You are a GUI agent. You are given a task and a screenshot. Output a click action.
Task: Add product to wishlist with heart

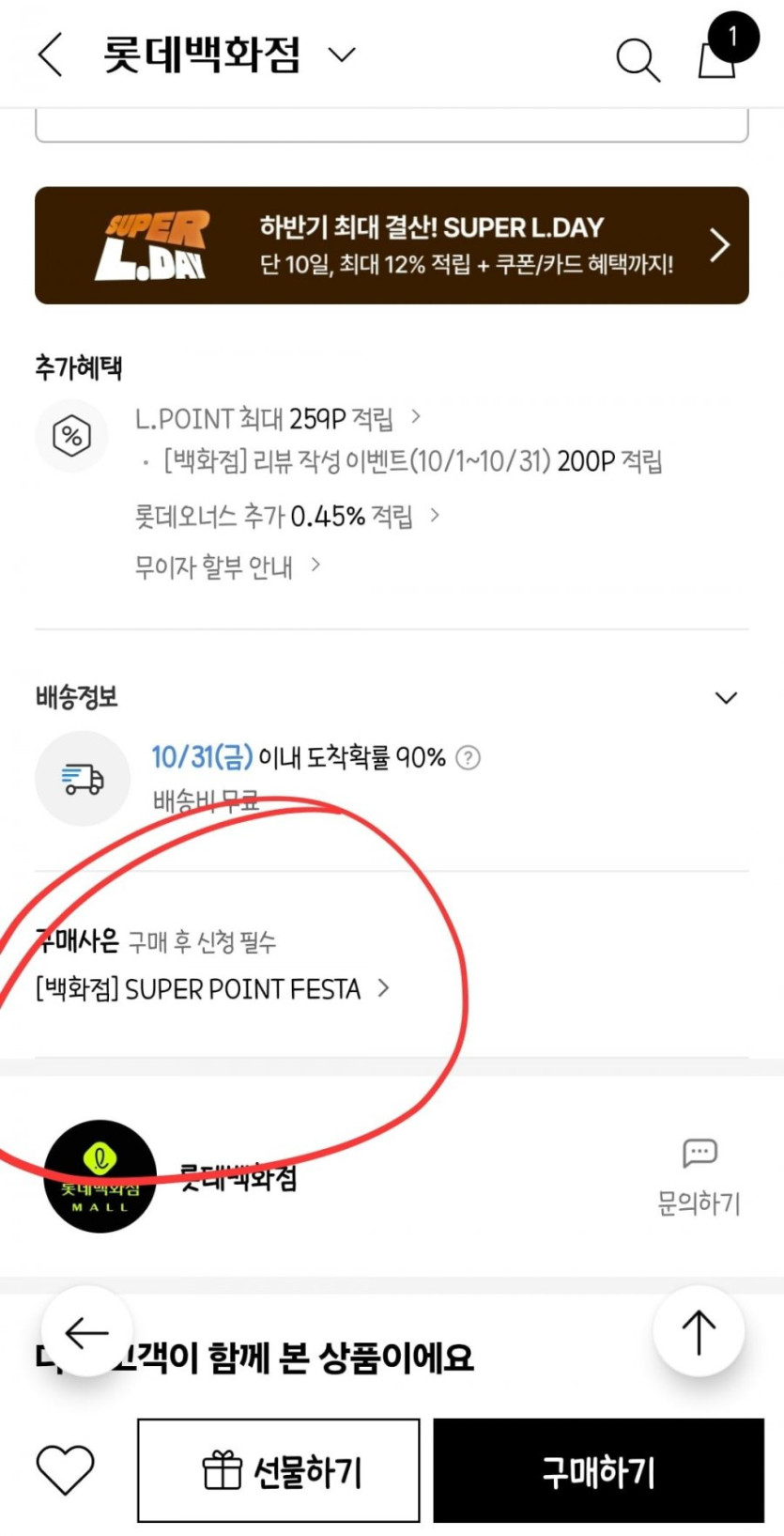66,1469
